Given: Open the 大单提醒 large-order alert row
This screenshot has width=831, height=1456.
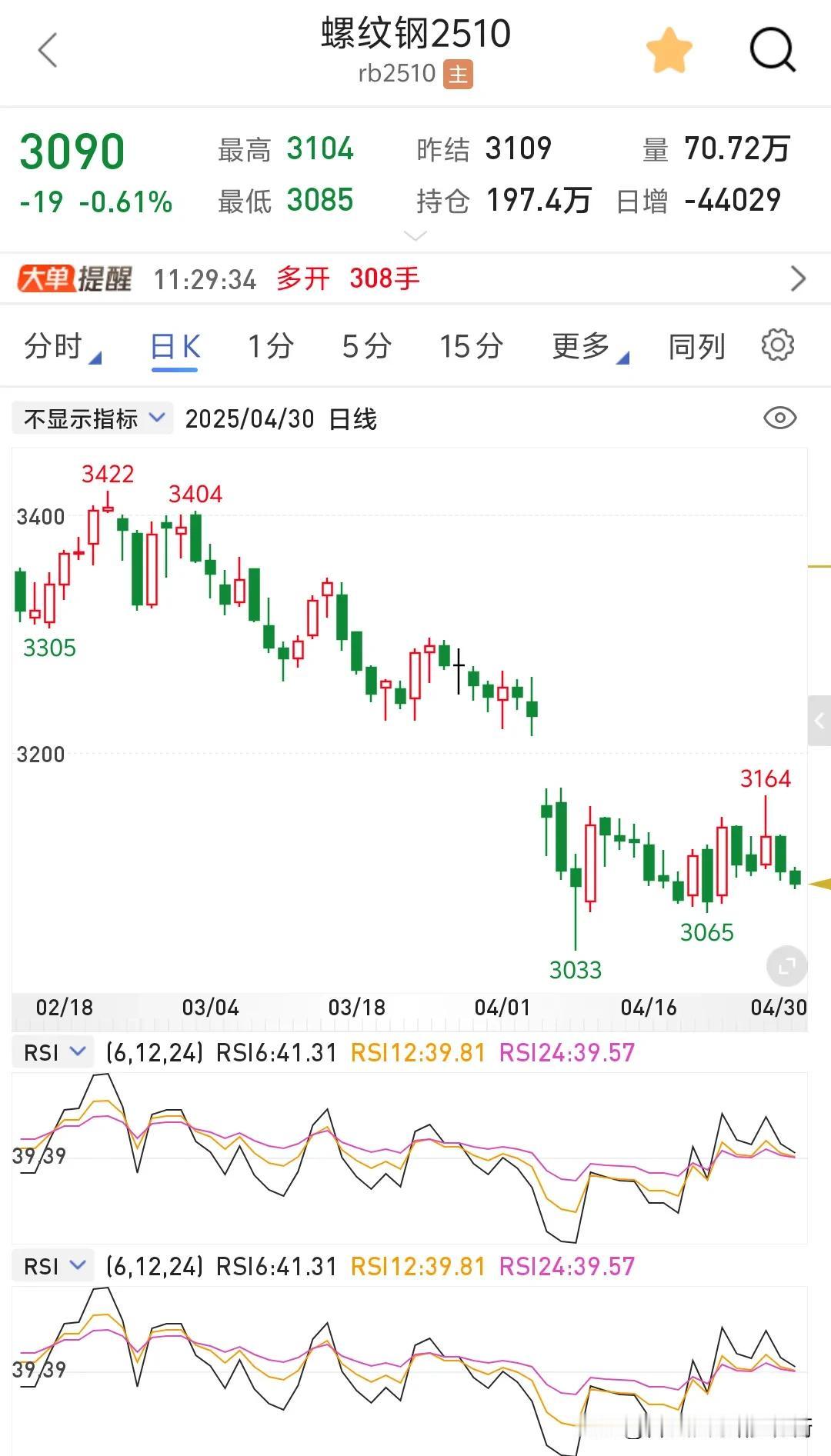Looking at the screenshot, I should (415, 278).
